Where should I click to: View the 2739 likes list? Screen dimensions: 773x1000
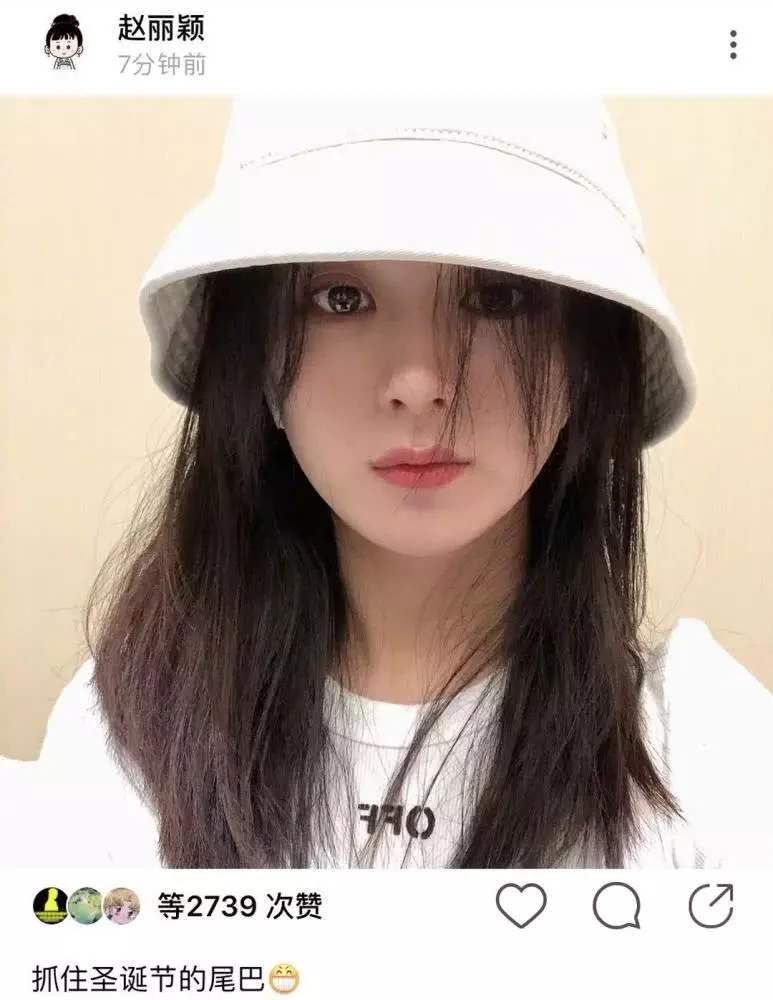pyautogui.click(x=240, y=906)
